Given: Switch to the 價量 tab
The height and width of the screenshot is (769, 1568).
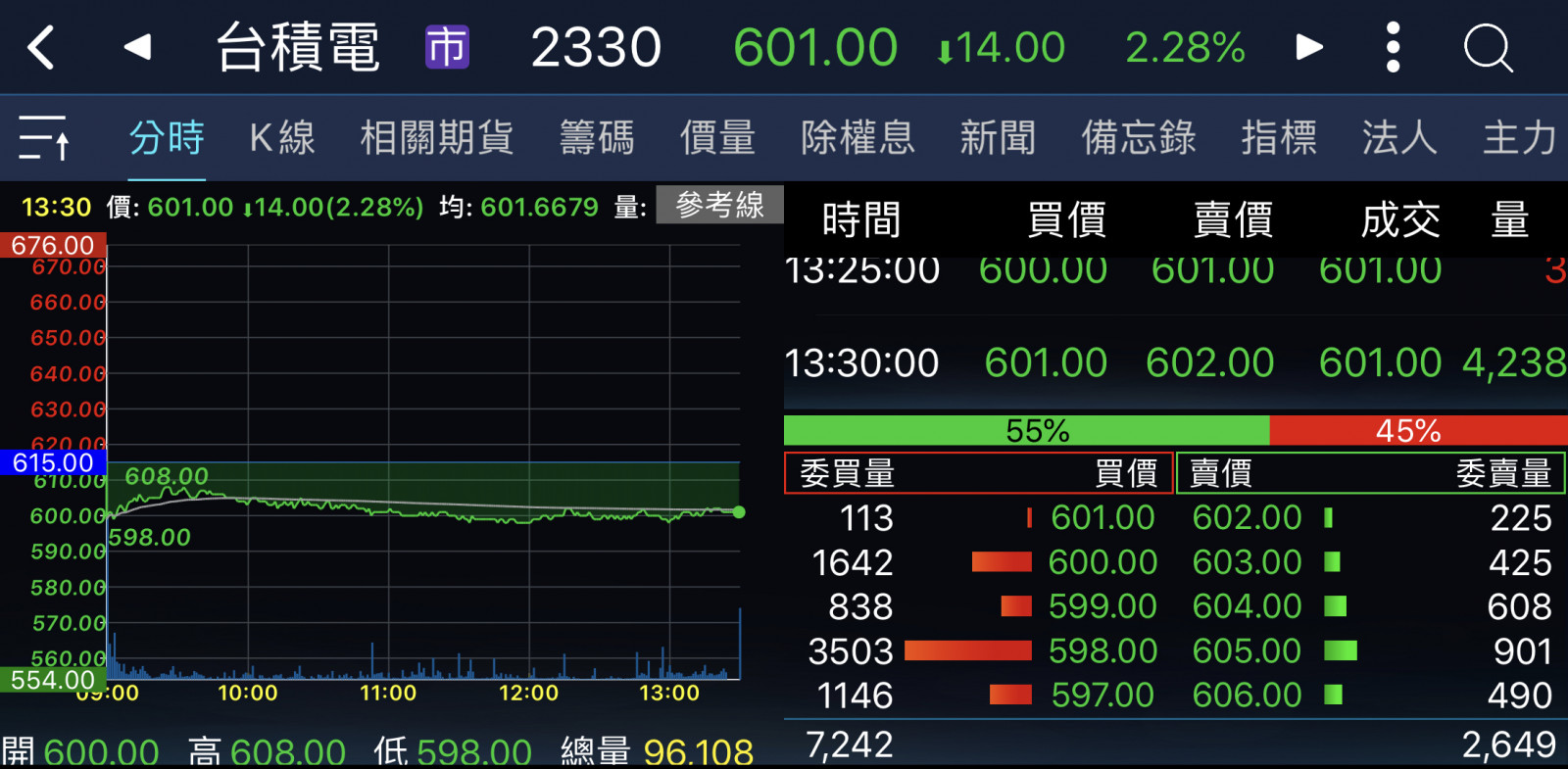Looking at the screenshot, I should [x=717, y=137].
